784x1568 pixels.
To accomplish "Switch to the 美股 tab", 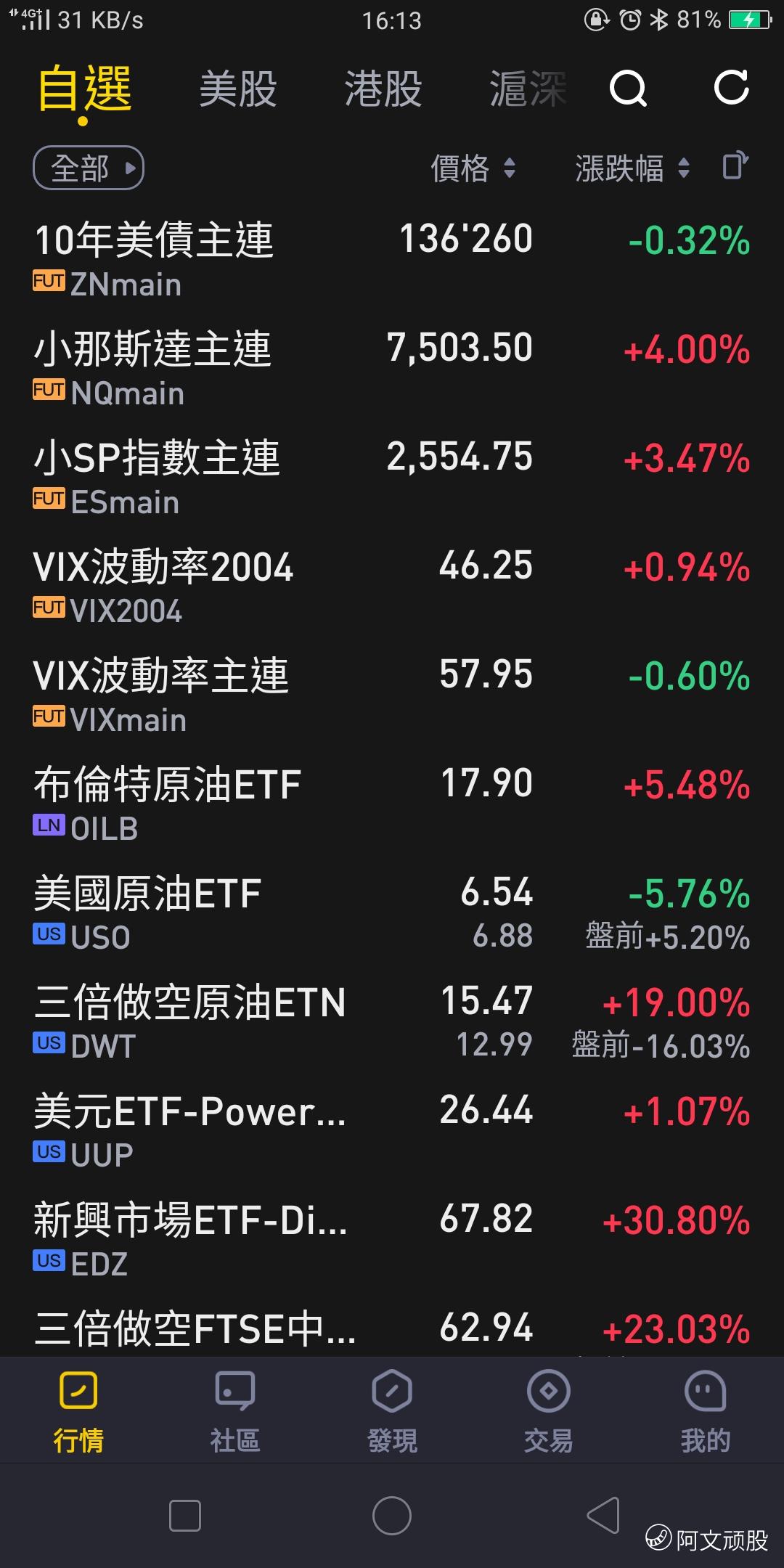I will [238, 89].
